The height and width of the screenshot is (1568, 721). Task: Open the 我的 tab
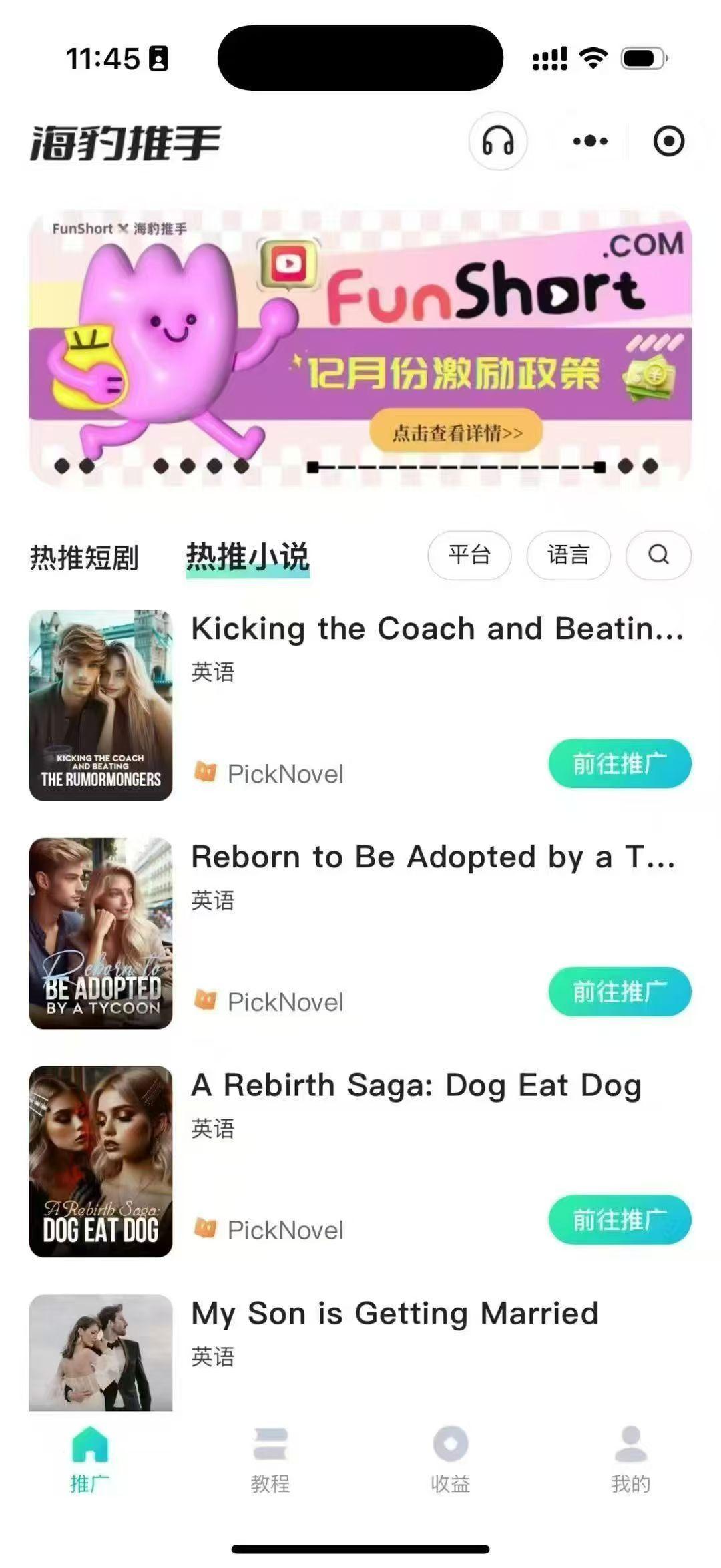click(x=631, y=1460)
